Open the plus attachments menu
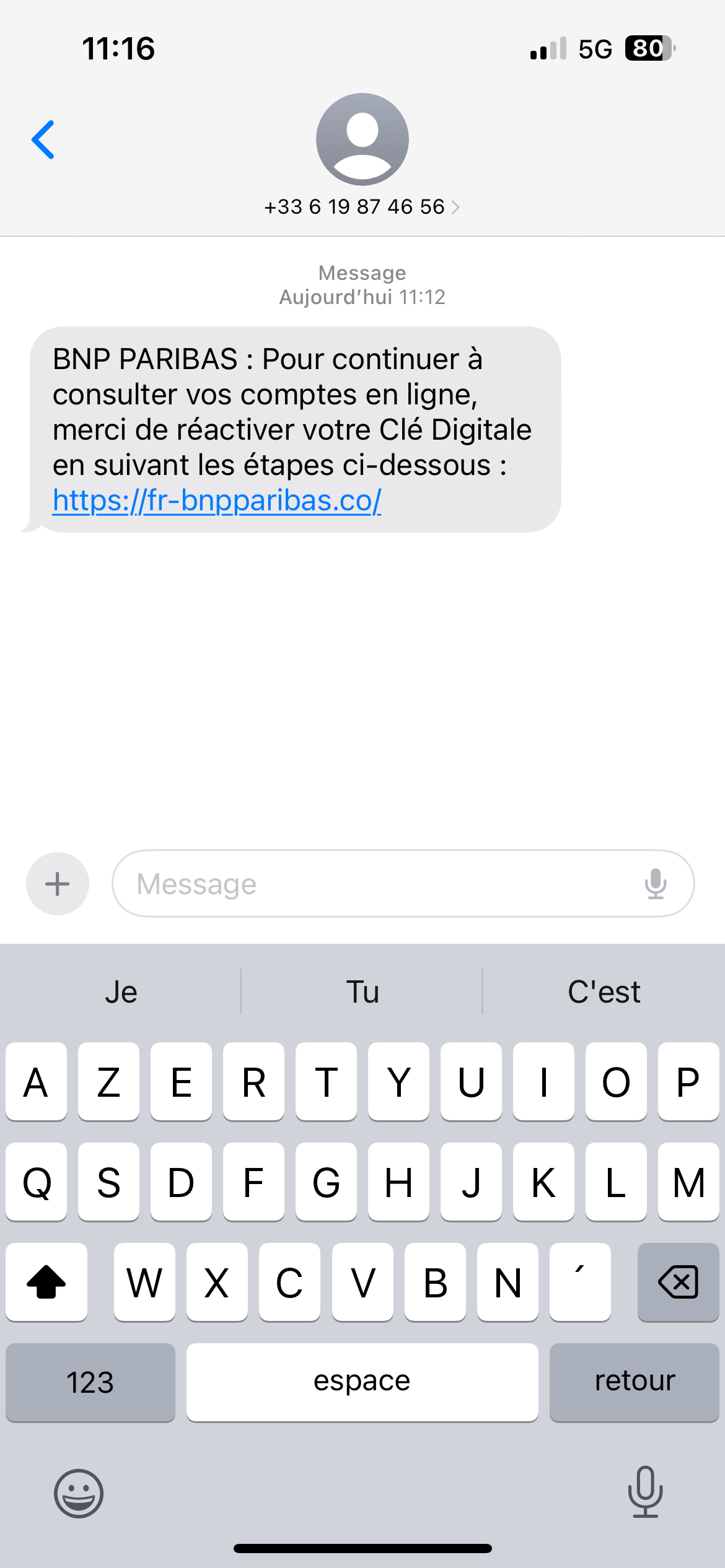725x1568 pixels. click(x=58, y=884)
